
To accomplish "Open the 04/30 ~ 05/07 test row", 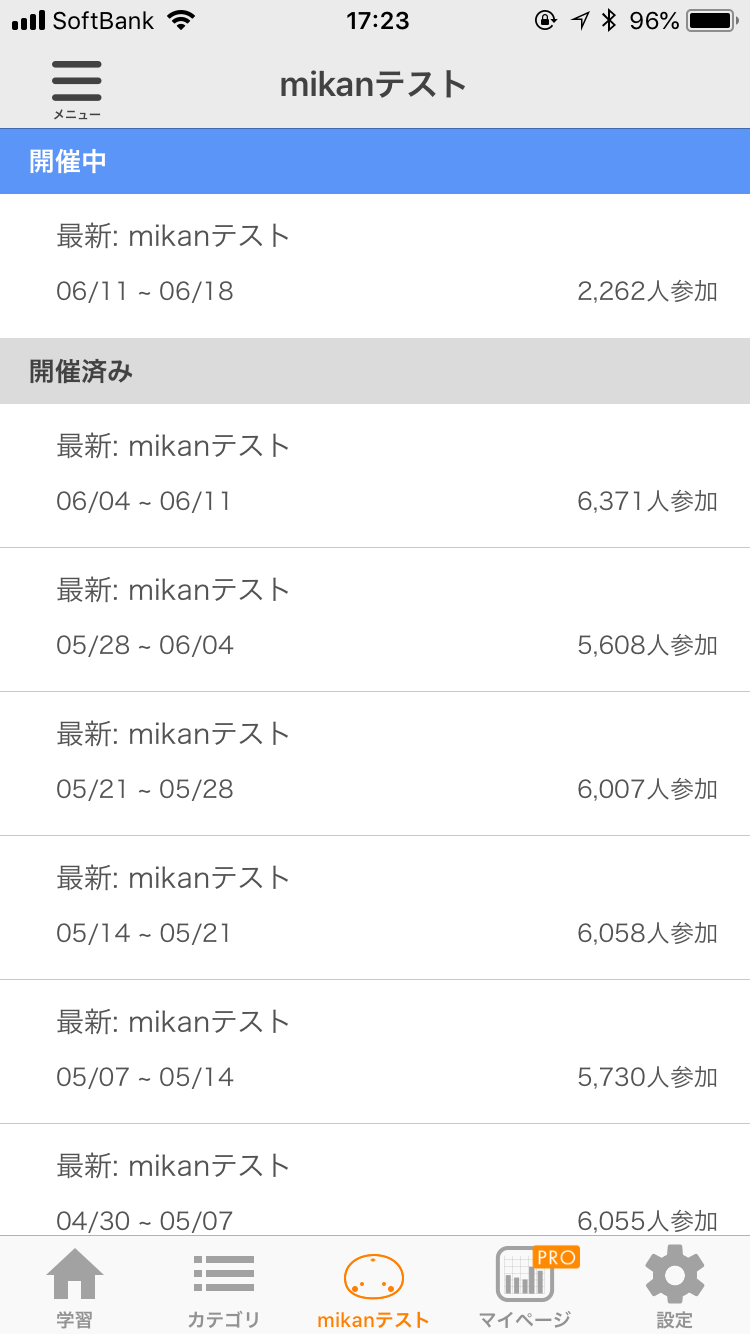I will (x=375, y=1180).
